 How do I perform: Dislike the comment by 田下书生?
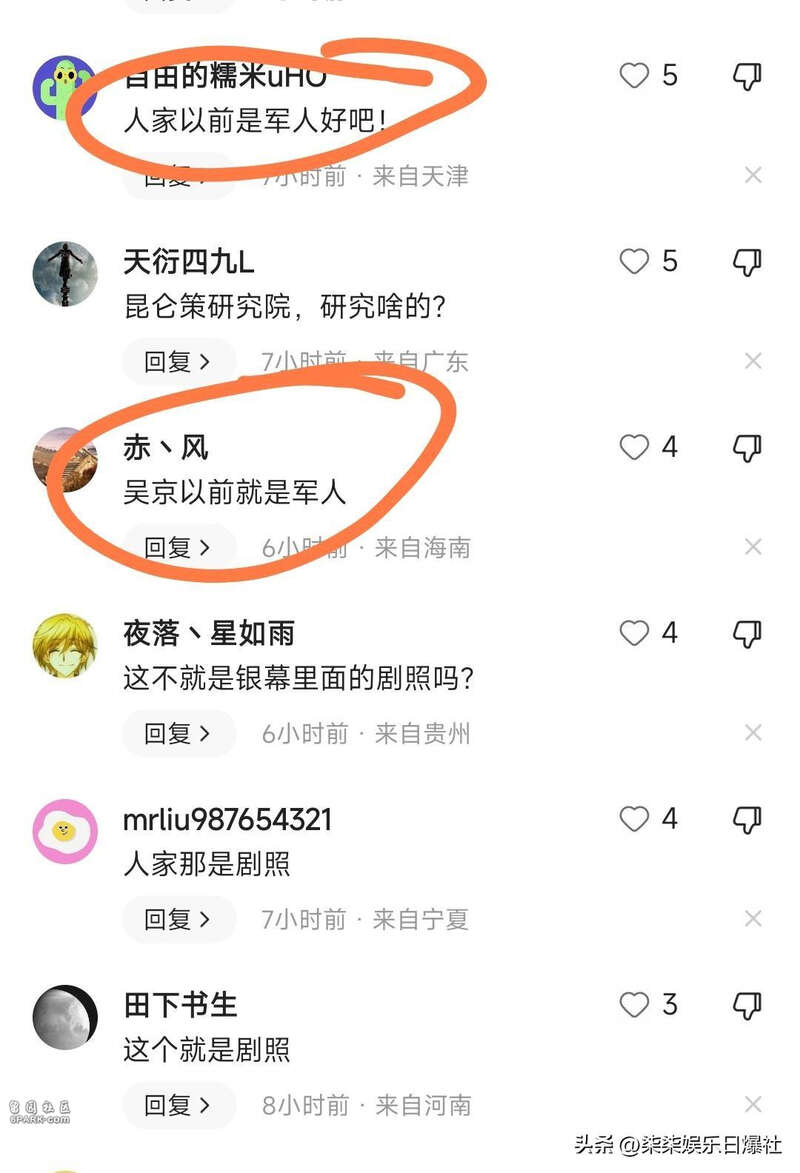point(748,1004)
